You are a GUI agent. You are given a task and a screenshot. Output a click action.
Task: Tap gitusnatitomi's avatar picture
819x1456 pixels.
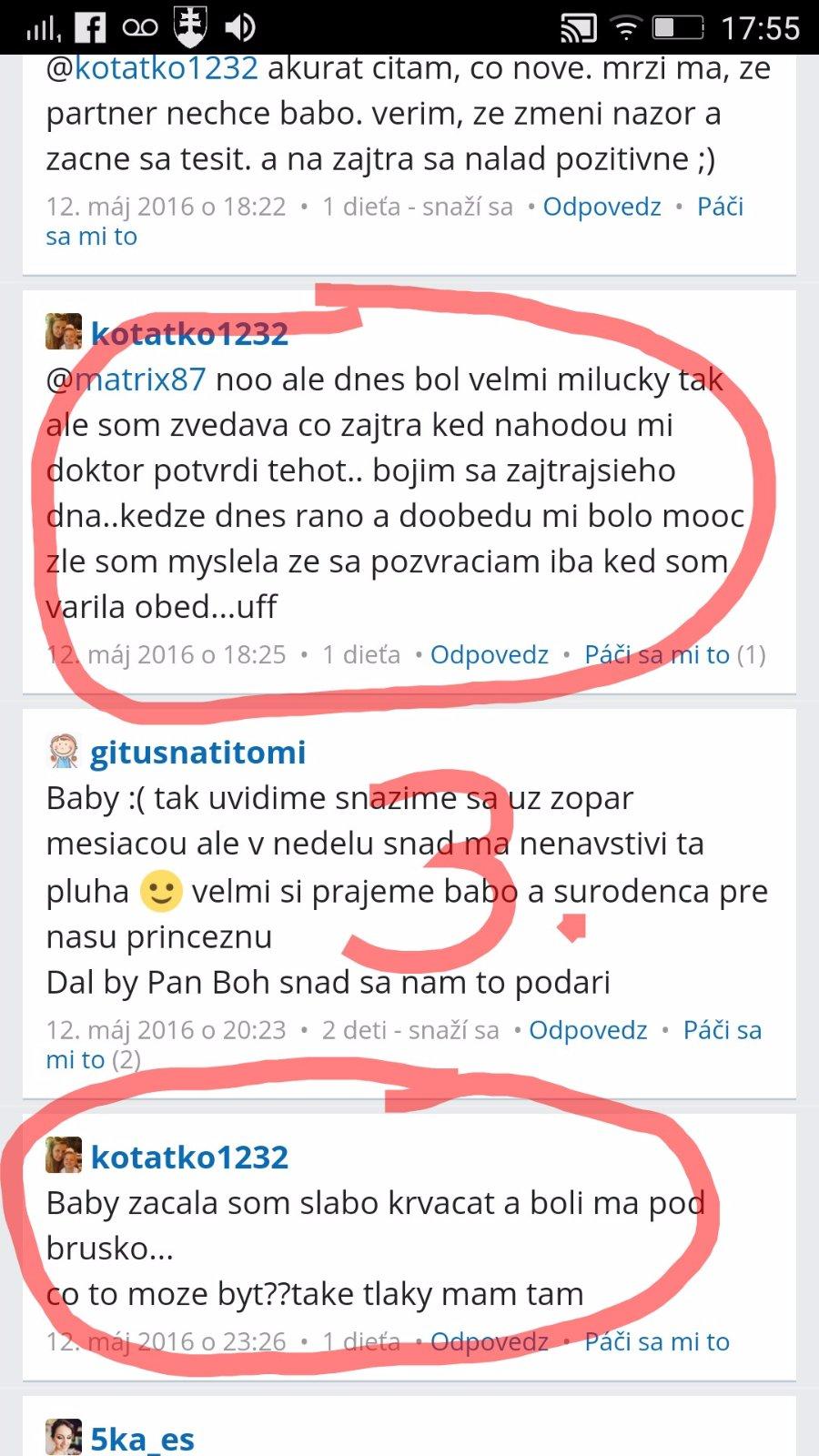63,752
